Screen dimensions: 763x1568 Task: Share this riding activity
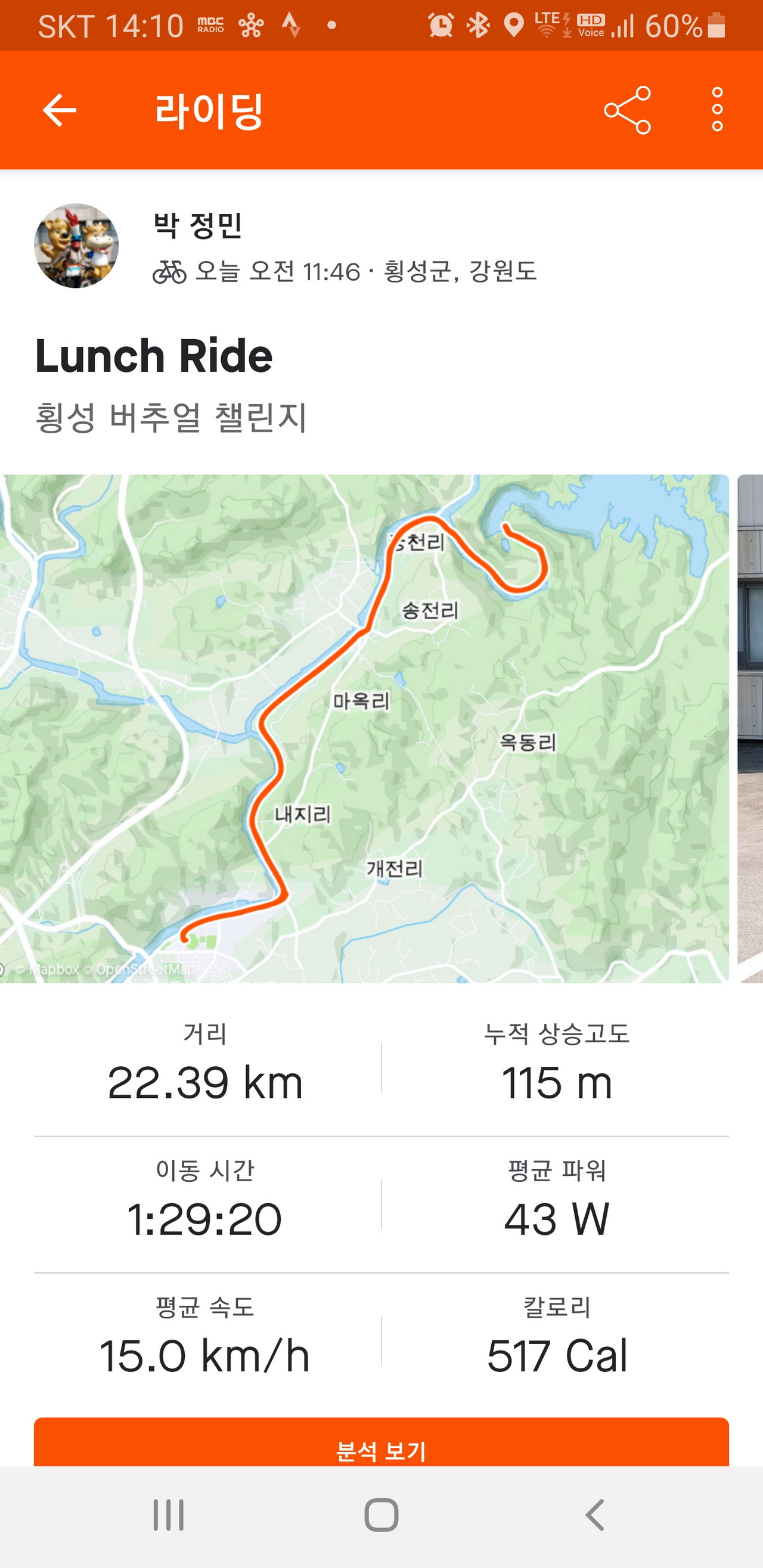pos(627,110)
